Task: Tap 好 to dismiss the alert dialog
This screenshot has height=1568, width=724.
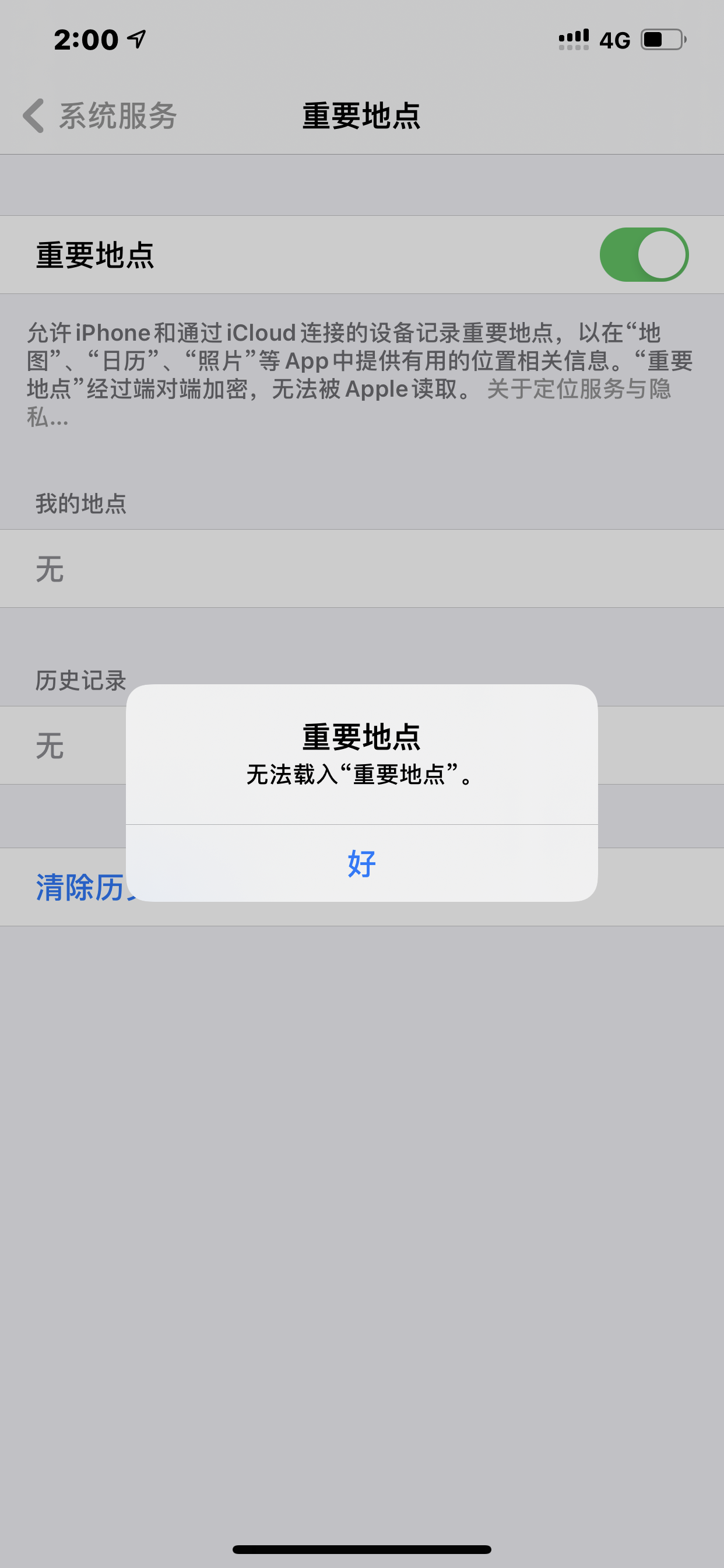Action: pyautogui.click(x=361, y=863)
